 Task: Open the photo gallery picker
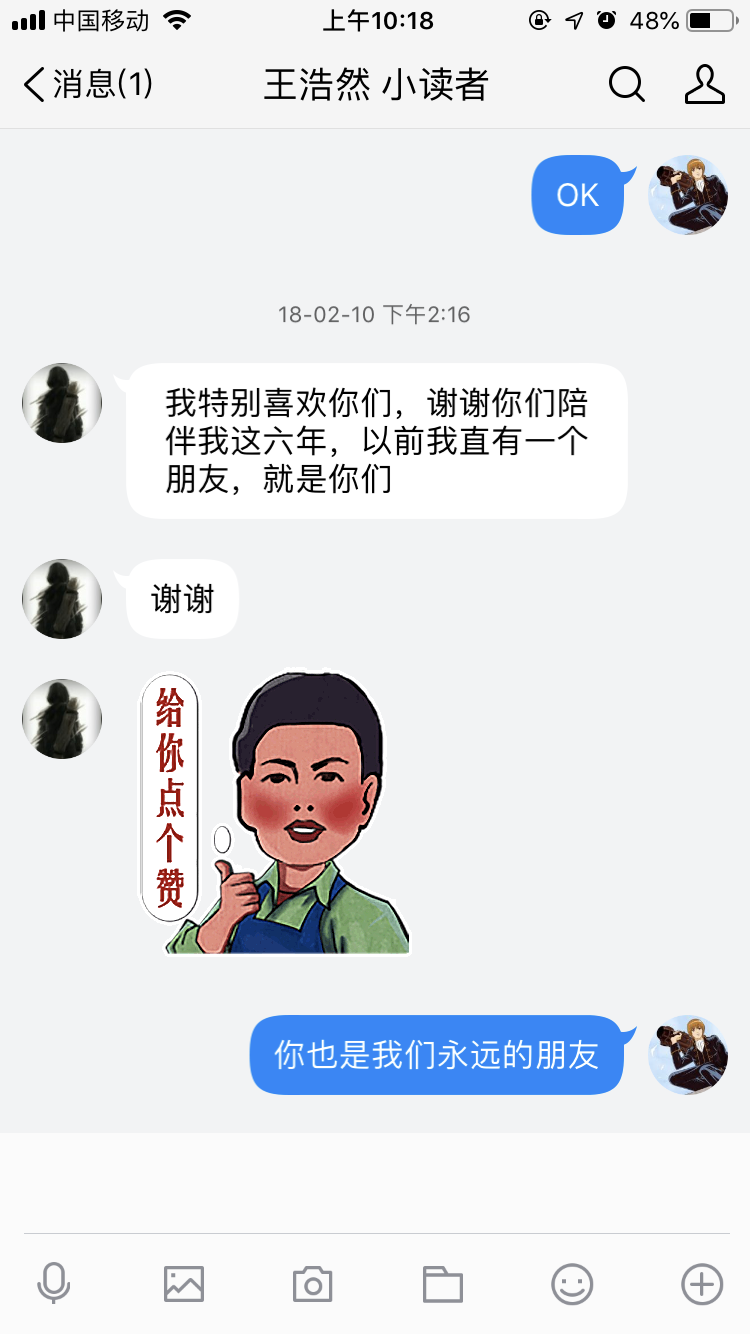[x=184, y=1283]
